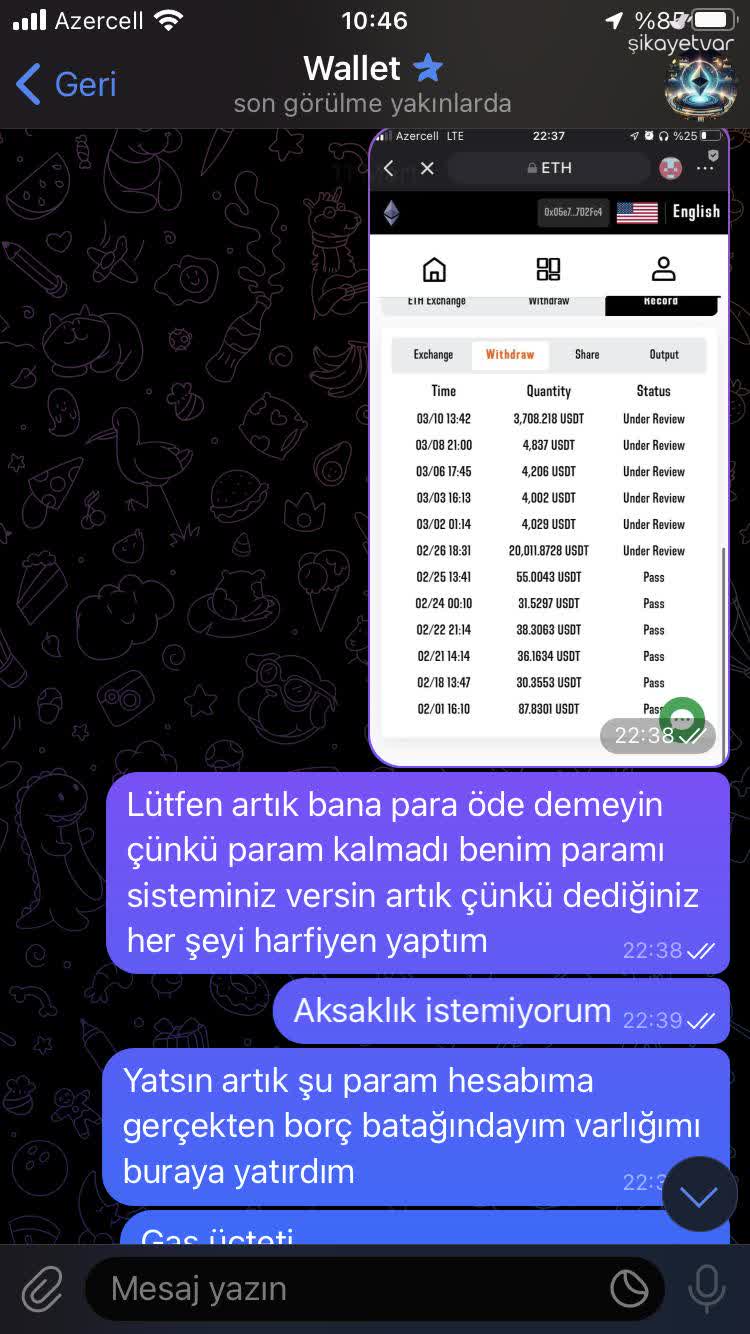The height and width of the screenshot is (1334, 750).
Task: Tap the Mesaj yazın message input field
Action: [x=300, y=1289]
